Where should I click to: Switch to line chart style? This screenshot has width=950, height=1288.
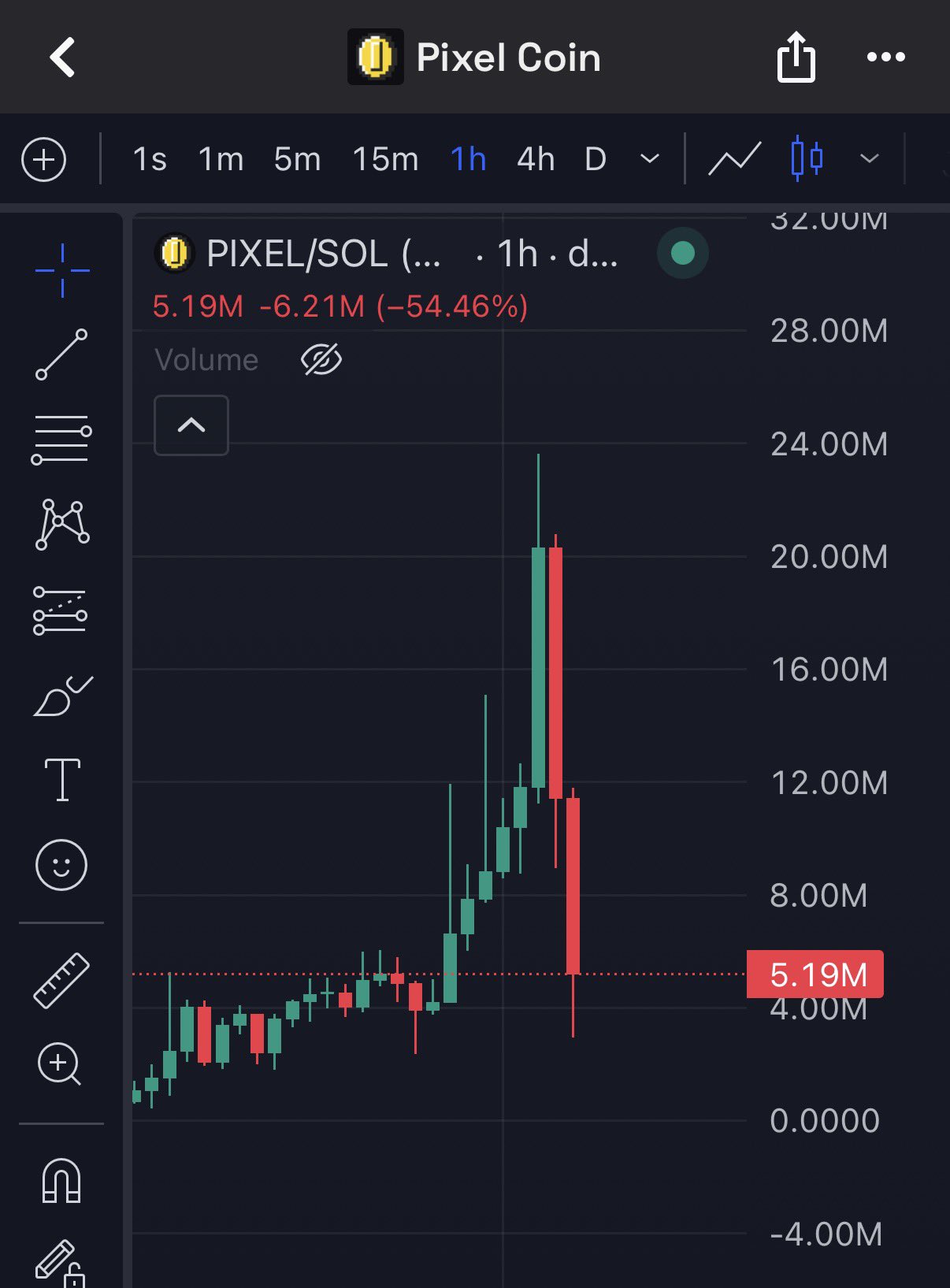pos(734,159)
